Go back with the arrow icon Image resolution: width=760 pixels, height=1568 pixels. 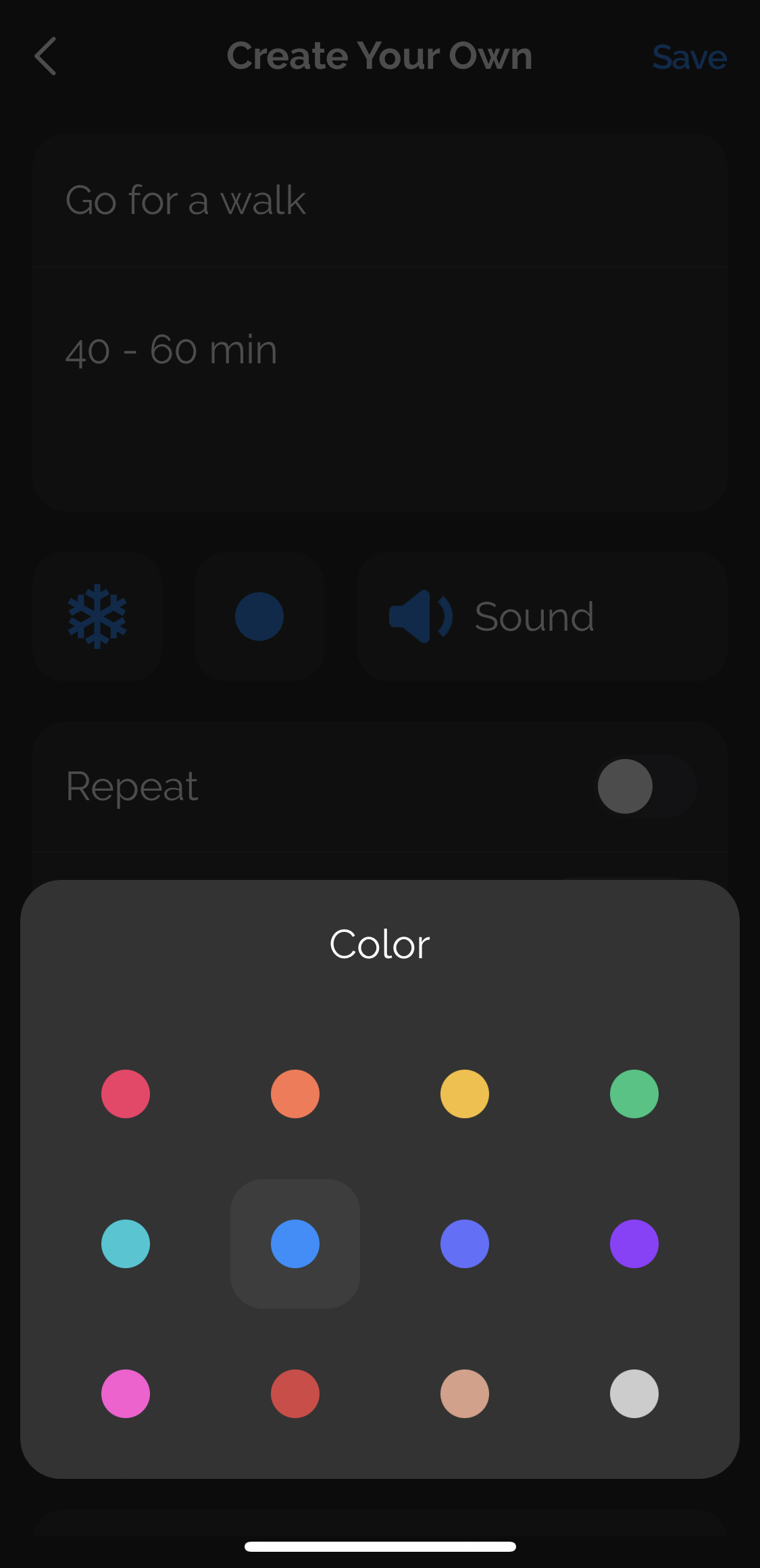tap(45, 56)
